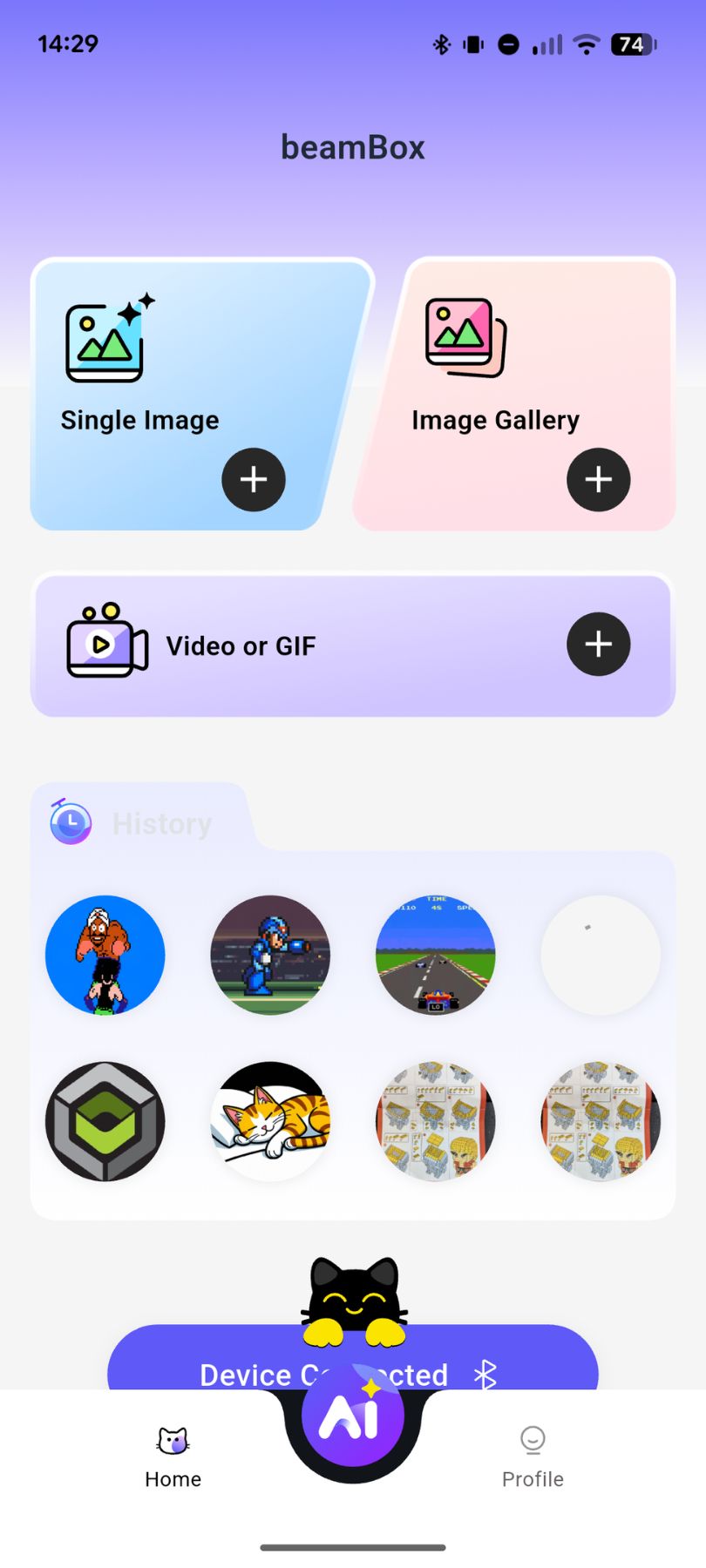Open Image Gallery plus button
706x1568 pixels.
pyautogui.click(x=598, y=480)
